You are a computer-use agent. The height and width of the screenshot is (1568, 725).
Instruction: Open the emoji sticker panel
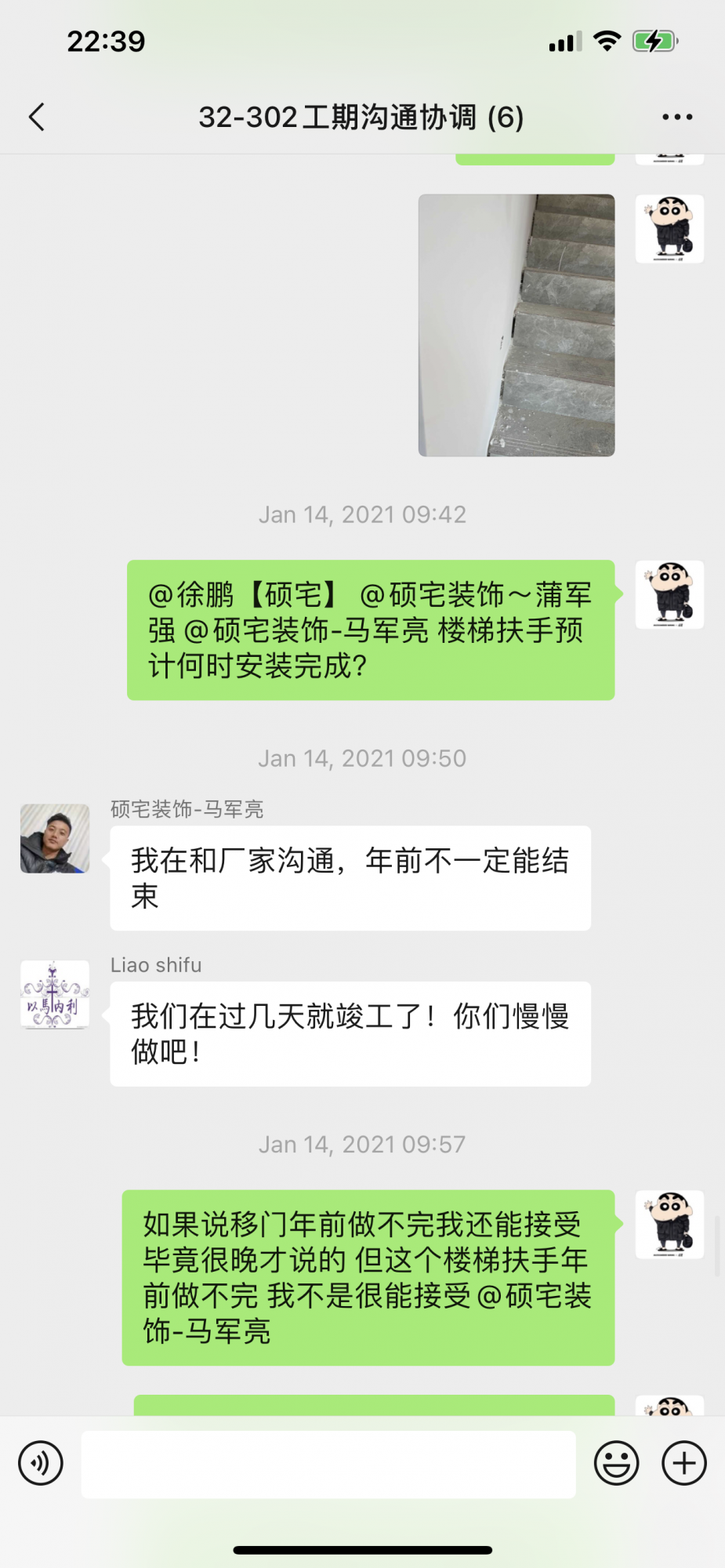(x=616, y=1463)
